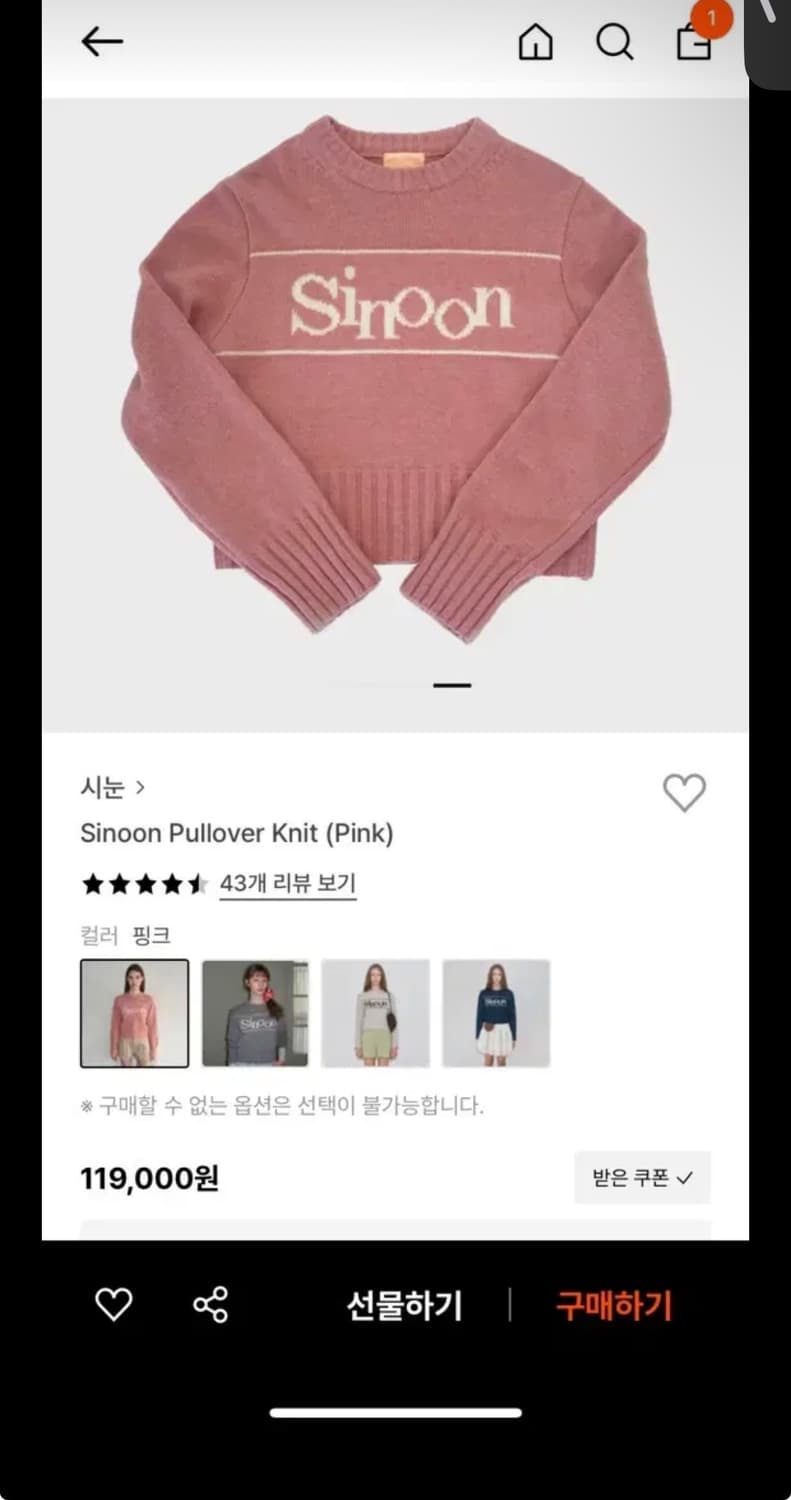The height and width of the screenshot is (1500, 791).
Task: Select the 선물하기 option
Action: pos(404,1303)
